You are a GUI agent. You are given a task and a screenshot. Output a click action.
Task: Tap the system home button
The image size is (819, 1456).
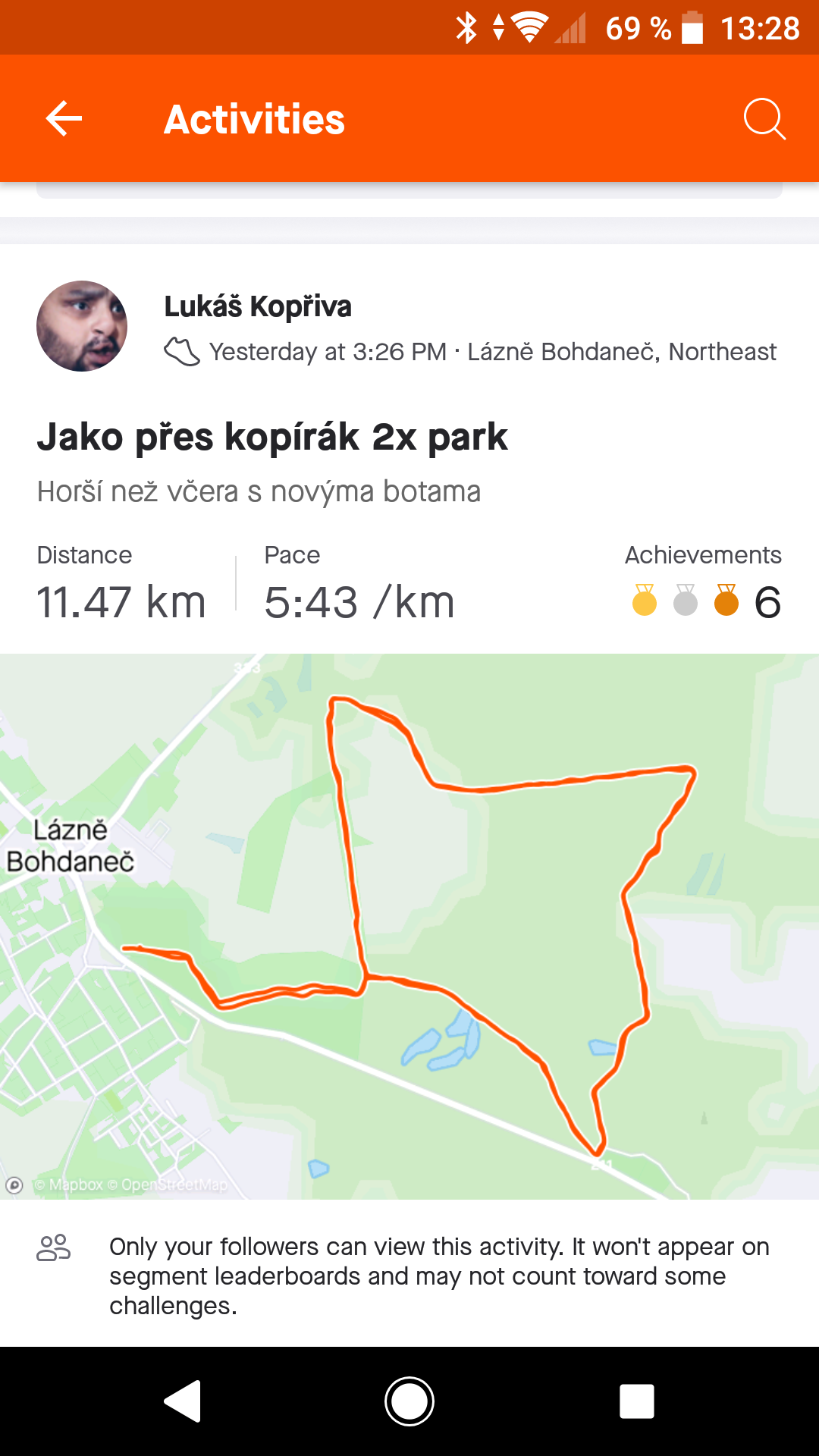point(409,1401)
